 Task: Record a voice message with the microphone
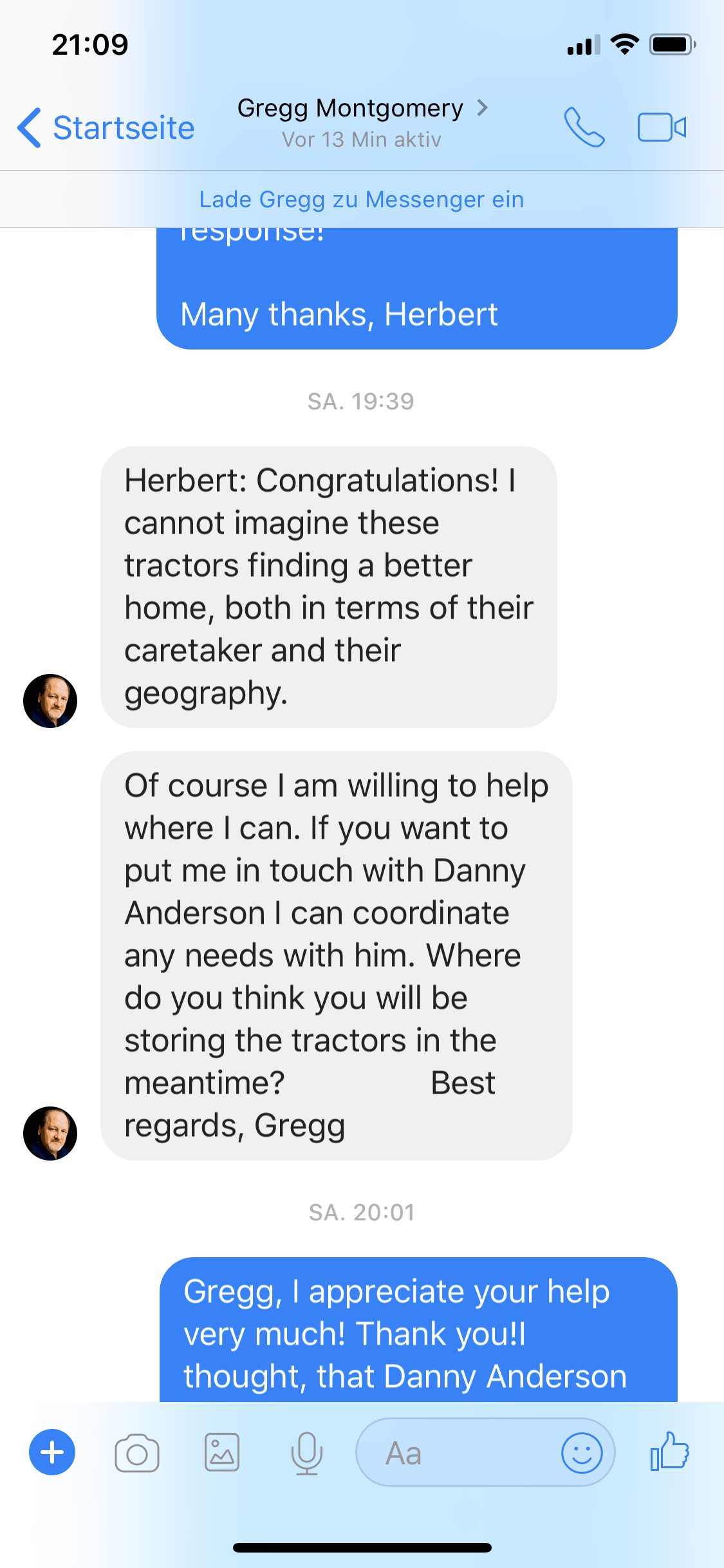pyautogui.click(x=307, y=1453)
